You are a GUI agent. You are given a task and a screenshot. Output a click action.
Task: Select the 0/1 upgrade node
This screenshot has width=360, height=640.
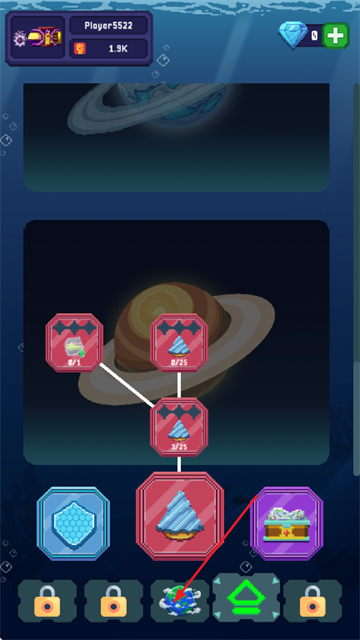(74, 342)
